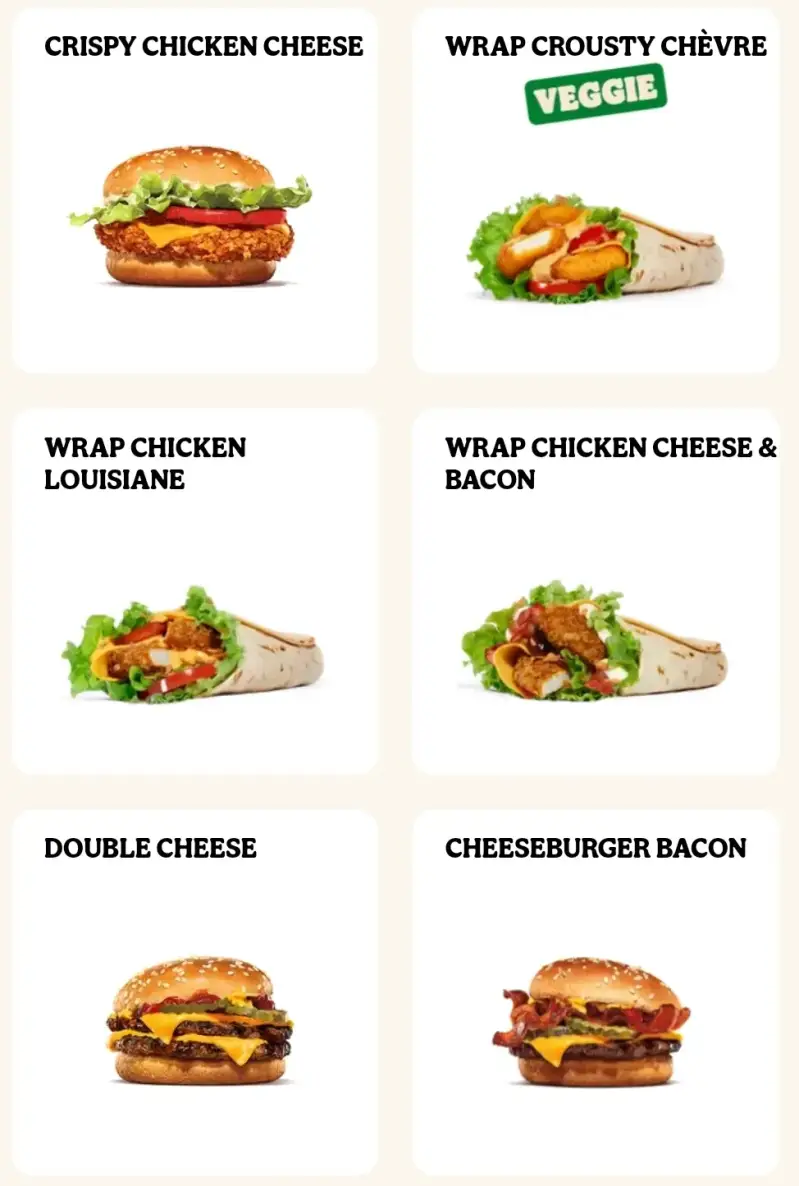This screenshot has height=1186, width=799.
Task: Click the DOUBLE CHEESE heading
Action: [150, 849]
